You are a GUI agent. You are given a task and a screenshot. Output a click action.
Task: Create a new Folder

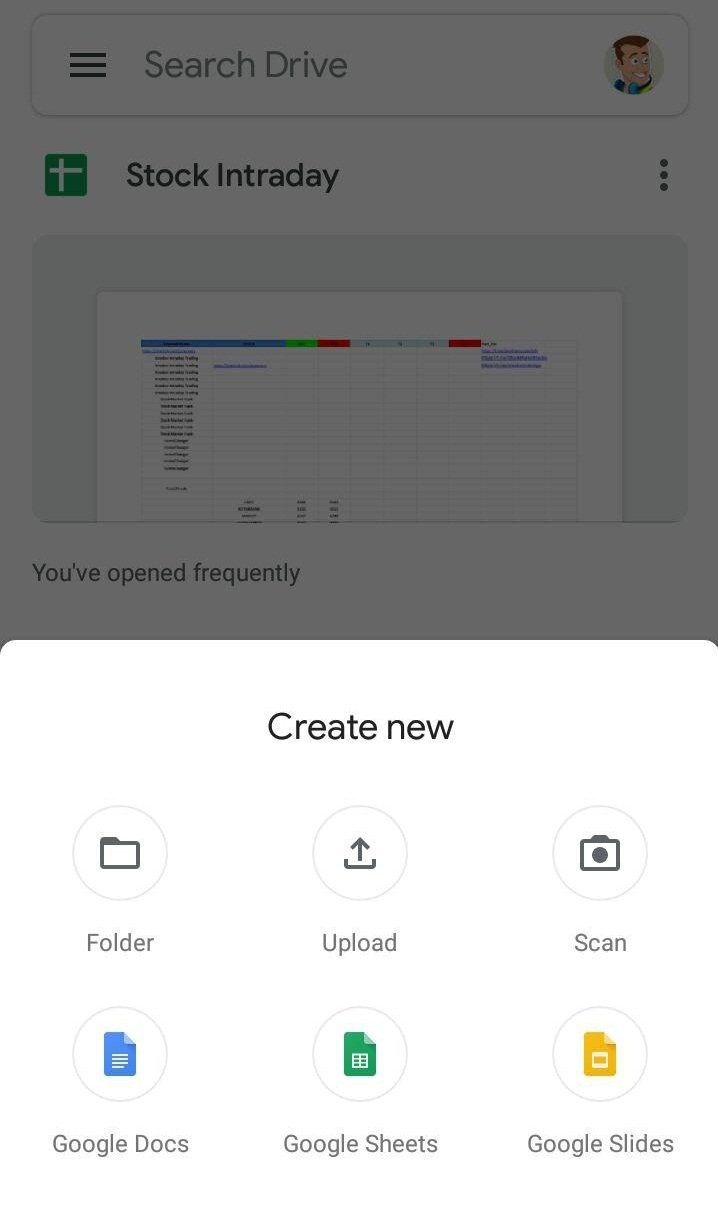point(120,853)
